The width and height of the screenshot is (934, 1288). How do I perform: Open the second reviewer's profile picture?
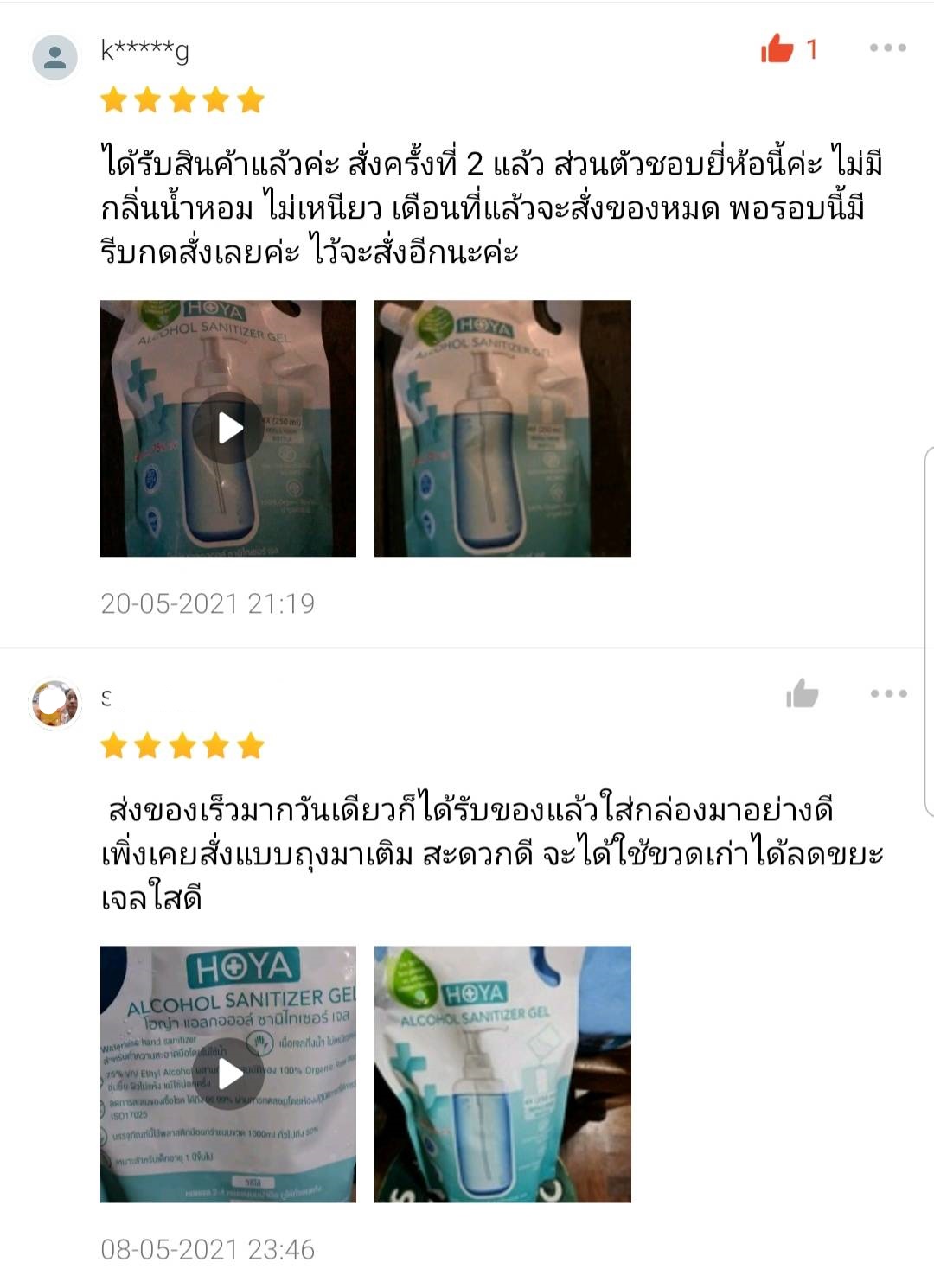[x=55, y=705]
